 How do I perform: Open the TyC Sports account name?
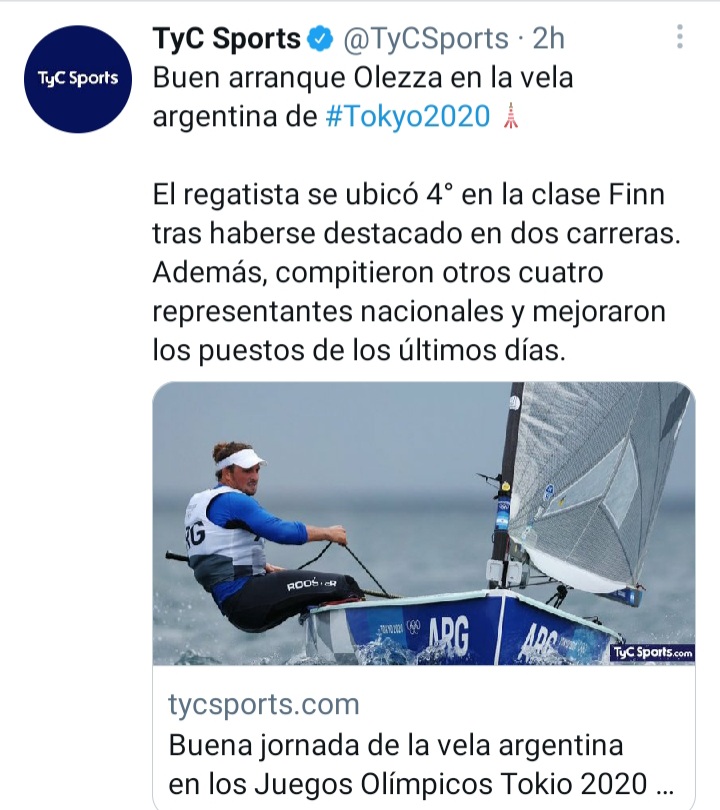pyautogui.click(x=227, y=39)
